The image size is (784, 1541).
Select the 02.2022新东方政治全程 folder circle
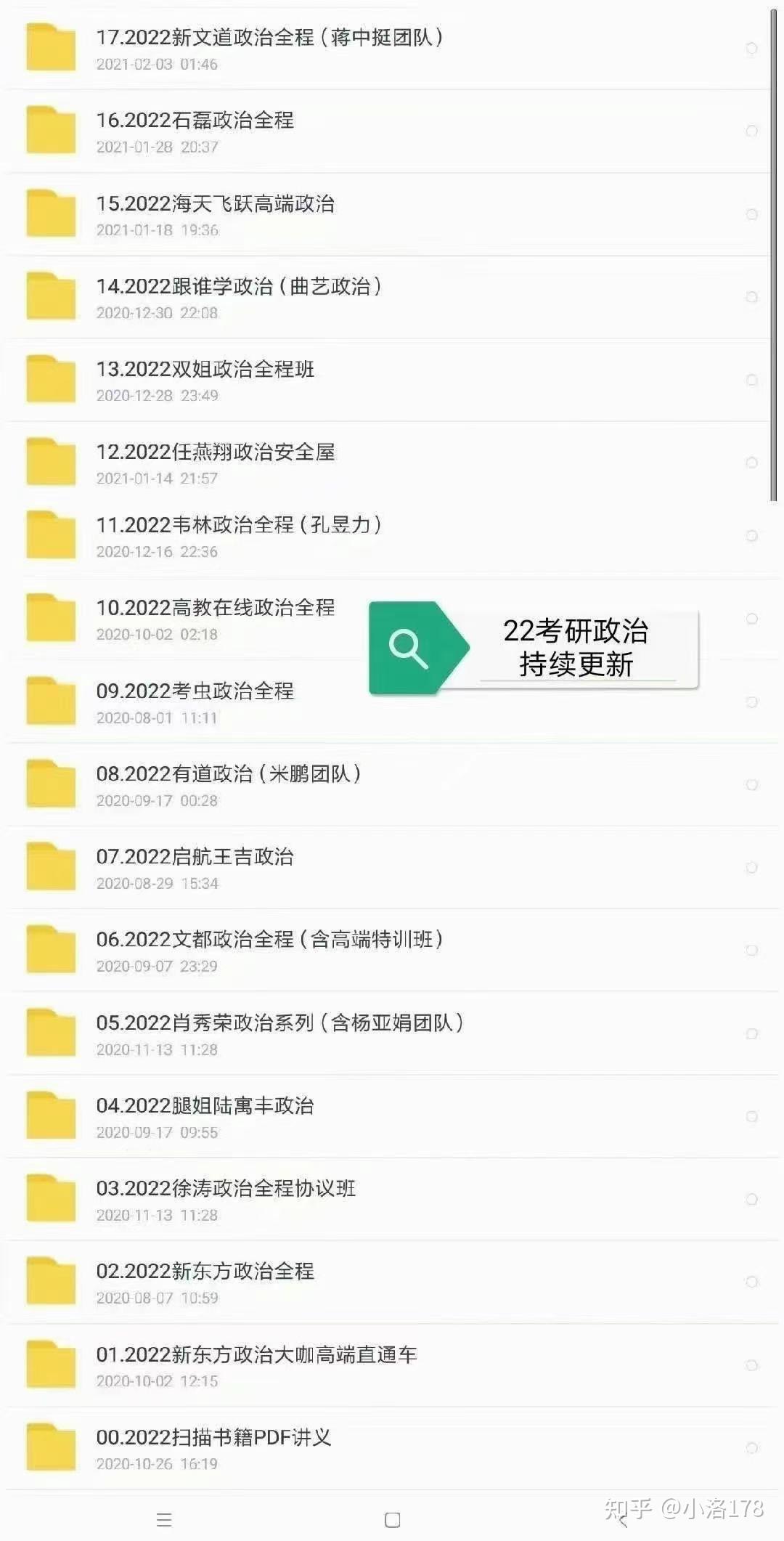point(751,1282)
